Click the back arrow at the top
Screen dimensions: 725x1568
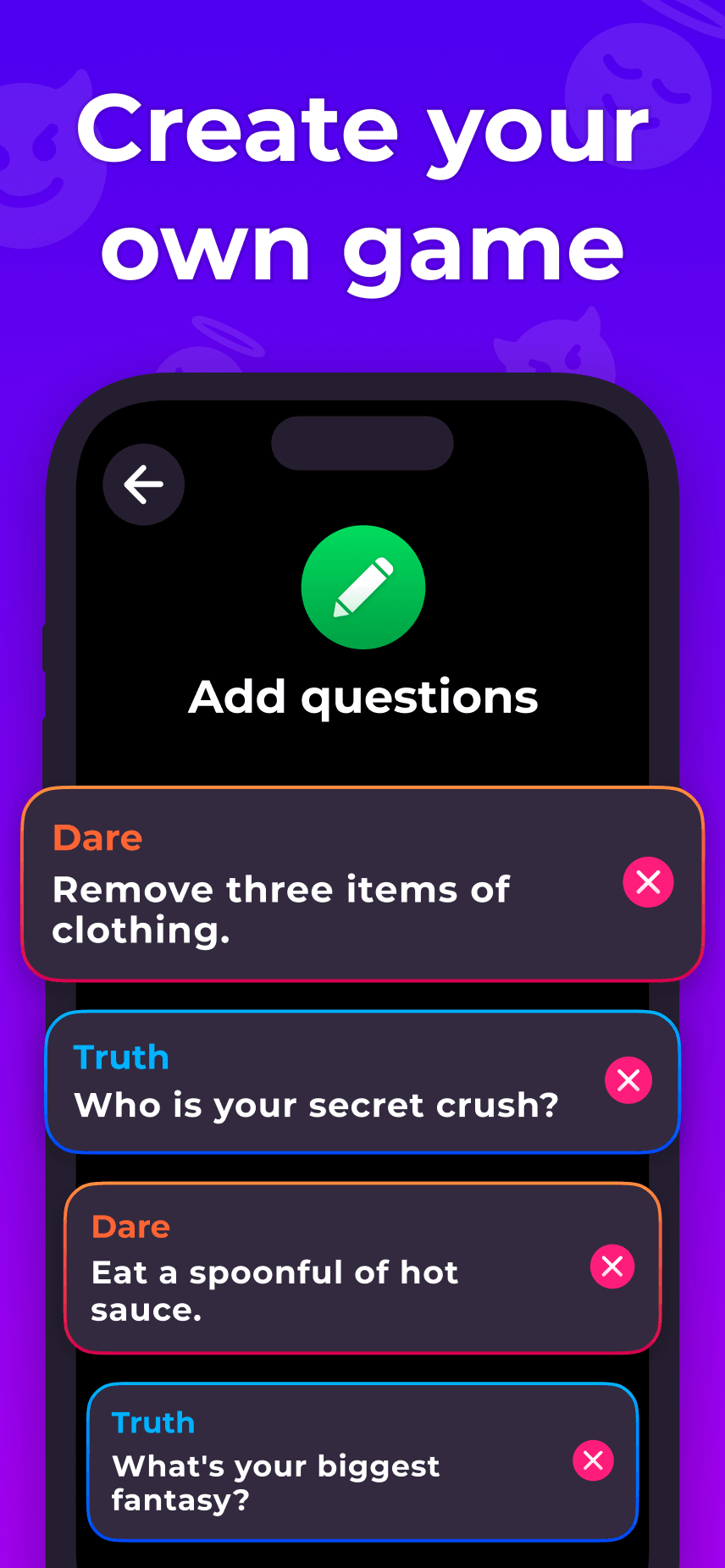(x=143, y=484)
